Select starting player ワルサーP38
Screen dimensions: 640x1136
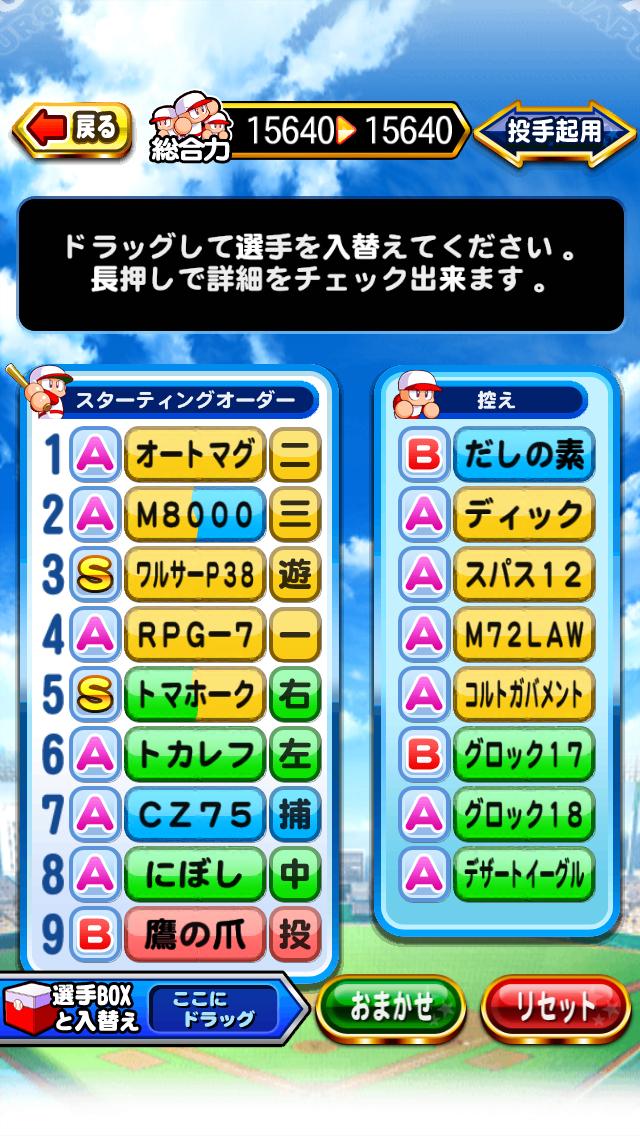pyautogui.click(x=194, y=575)
